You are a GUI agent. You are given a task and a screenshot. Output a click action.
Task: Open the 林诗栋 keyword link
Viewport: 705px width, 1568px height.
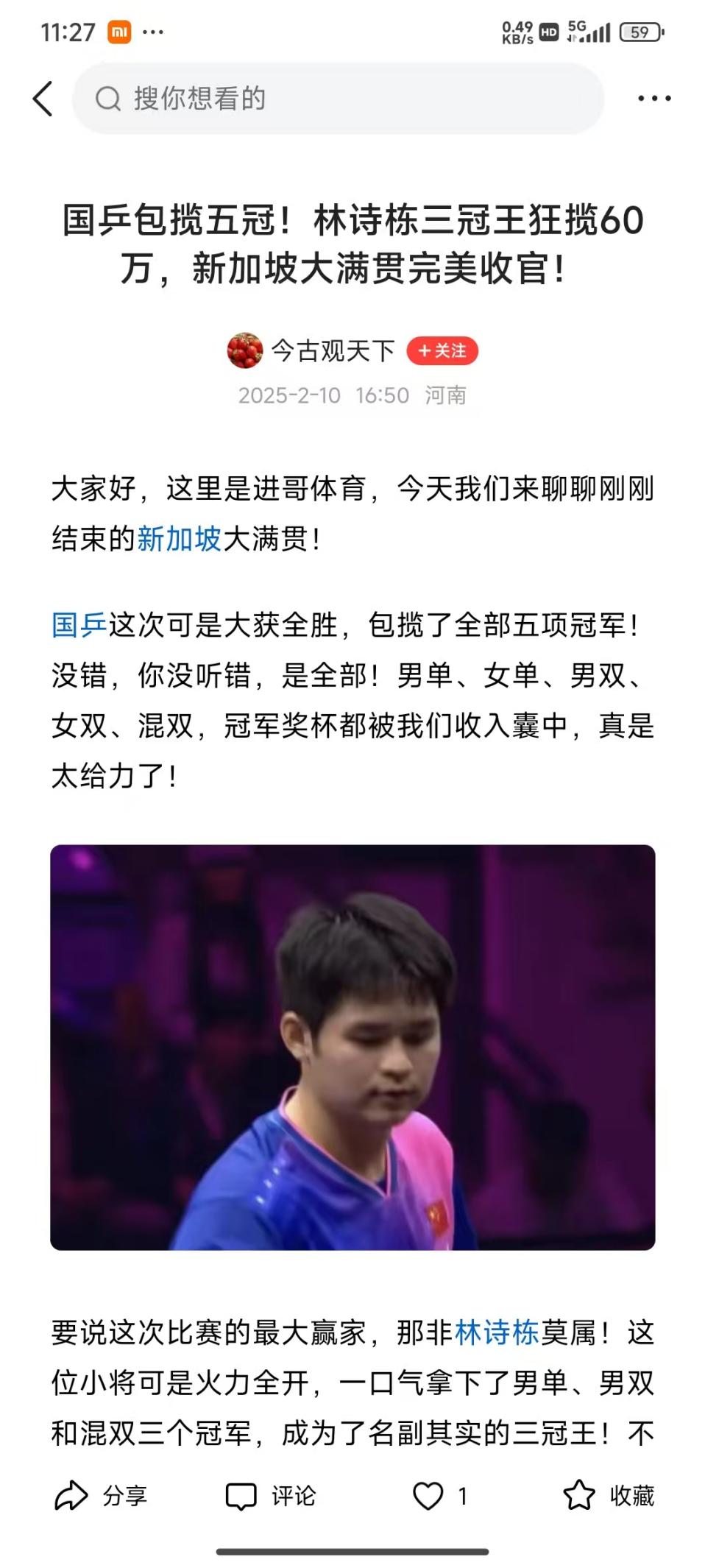click(497, 1333)
